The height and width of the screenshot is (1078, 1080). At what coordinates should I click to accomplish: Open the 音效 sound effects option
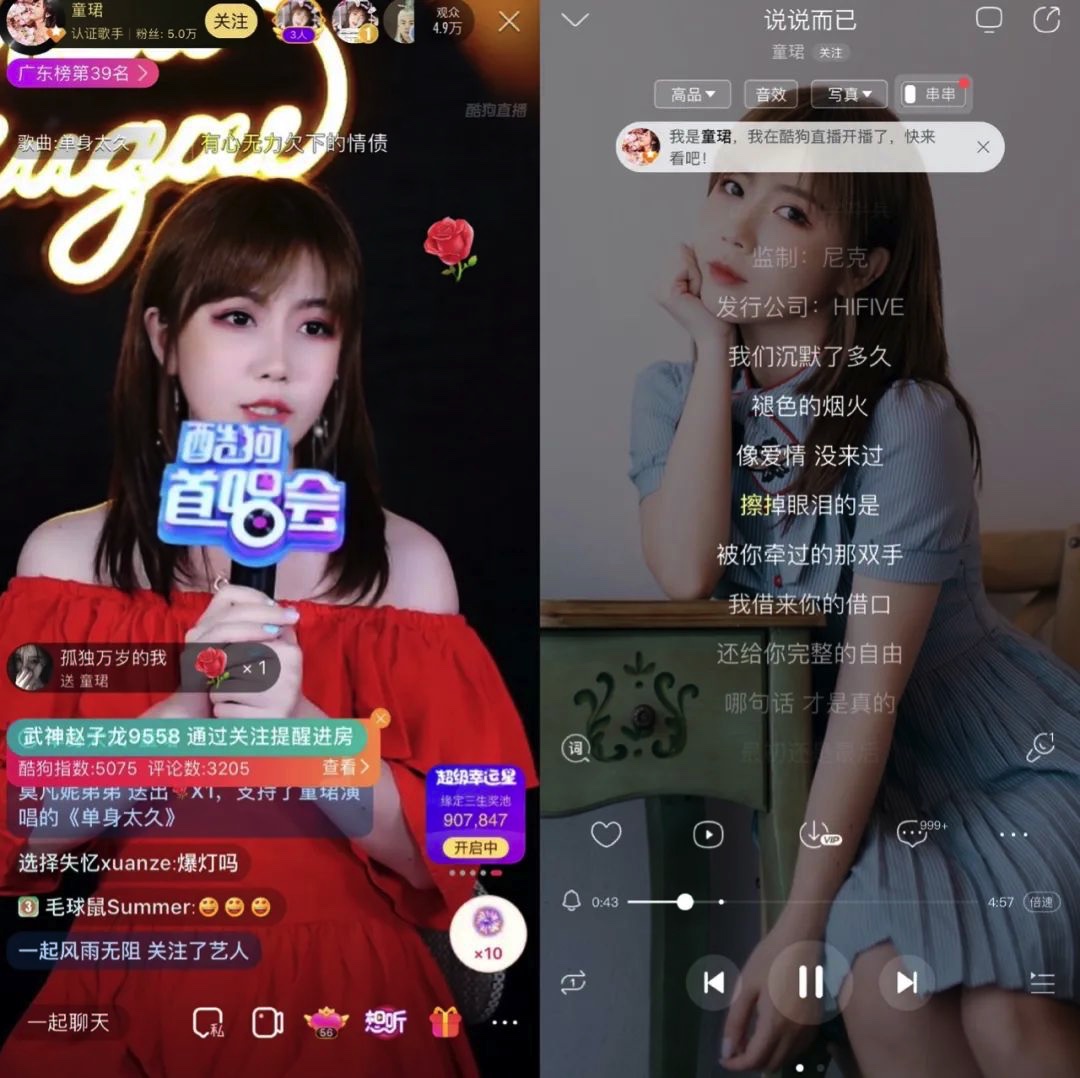point(771,94)
